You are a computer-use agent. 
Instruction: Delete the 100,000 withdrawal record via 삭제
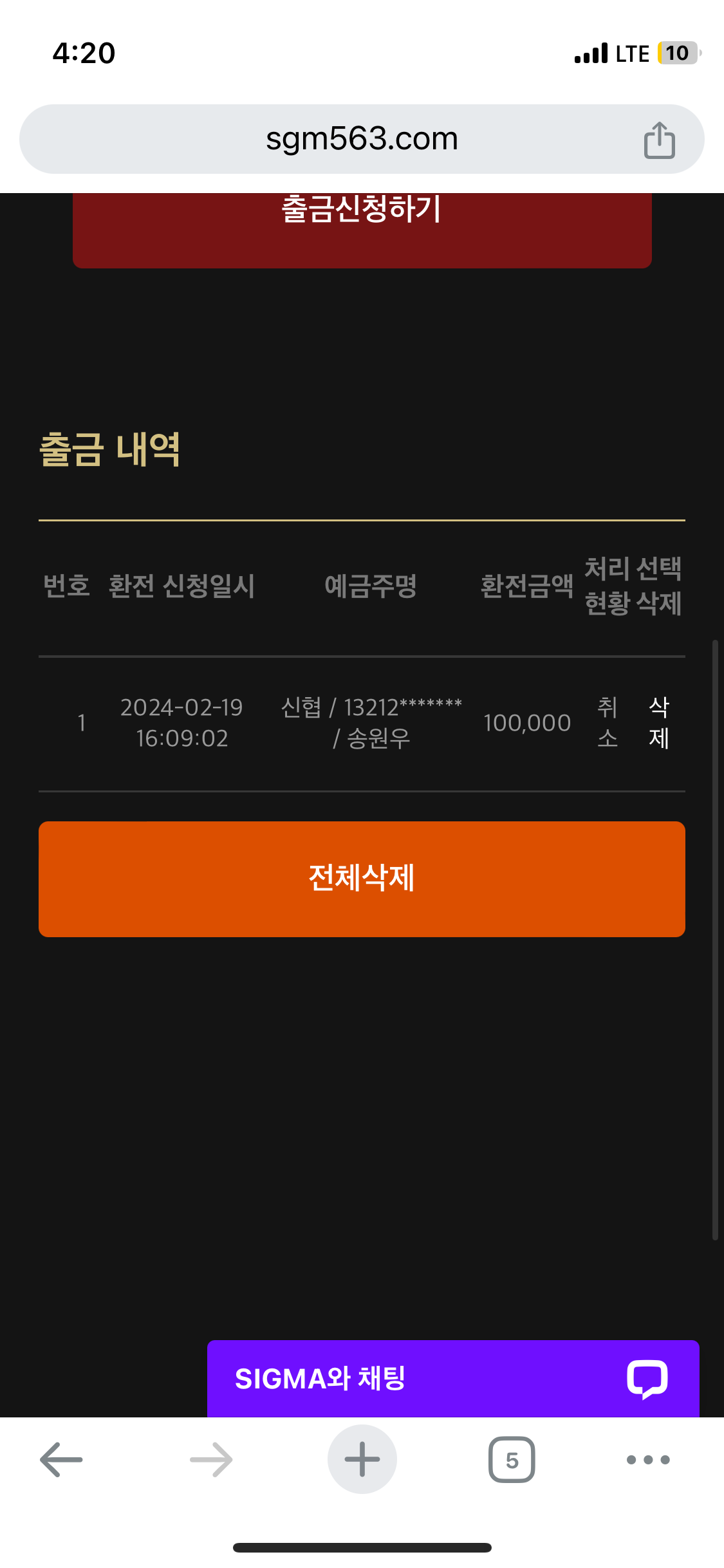click(x=658, y=722)
